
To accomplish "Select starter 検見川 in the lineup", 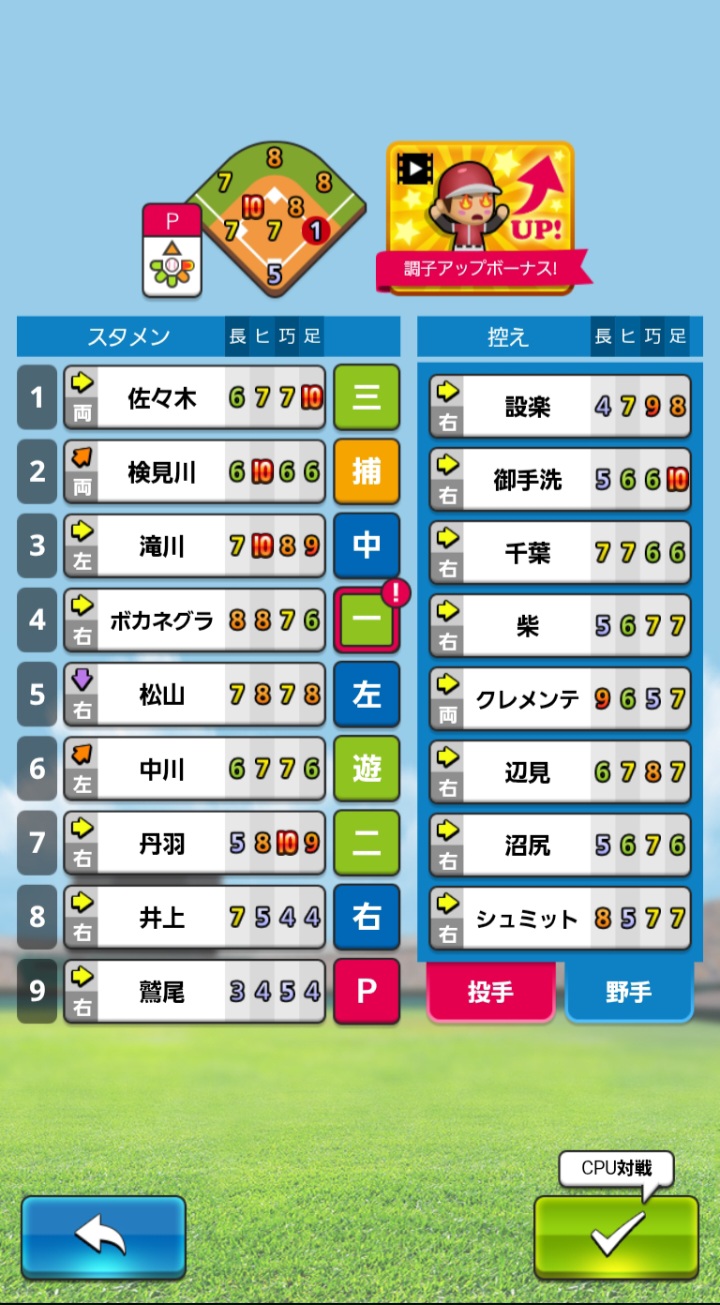I will tap(194, 472).
